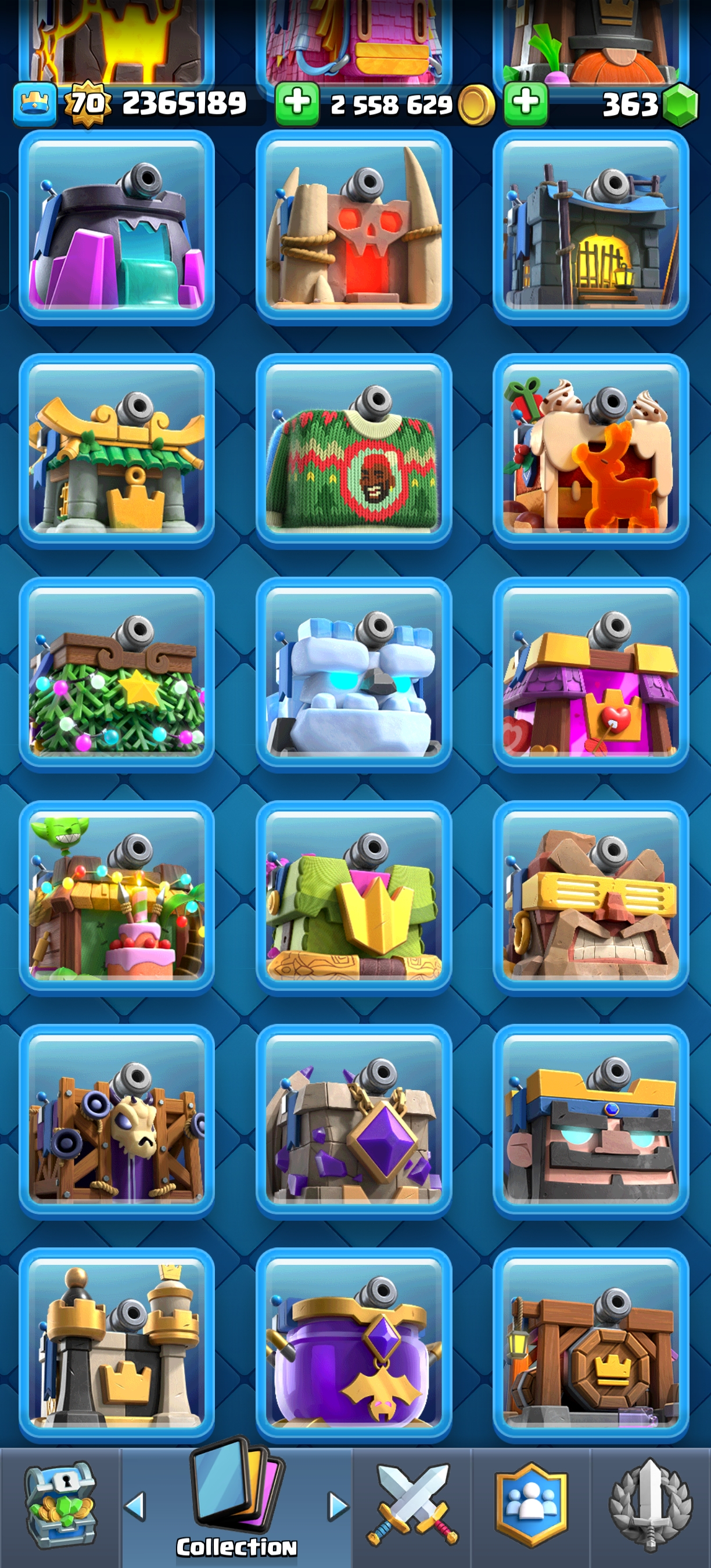Screen dimensions: 711x1568
Task: Choose the pink heart Valentine tower skin
Action: pos(591,674)
